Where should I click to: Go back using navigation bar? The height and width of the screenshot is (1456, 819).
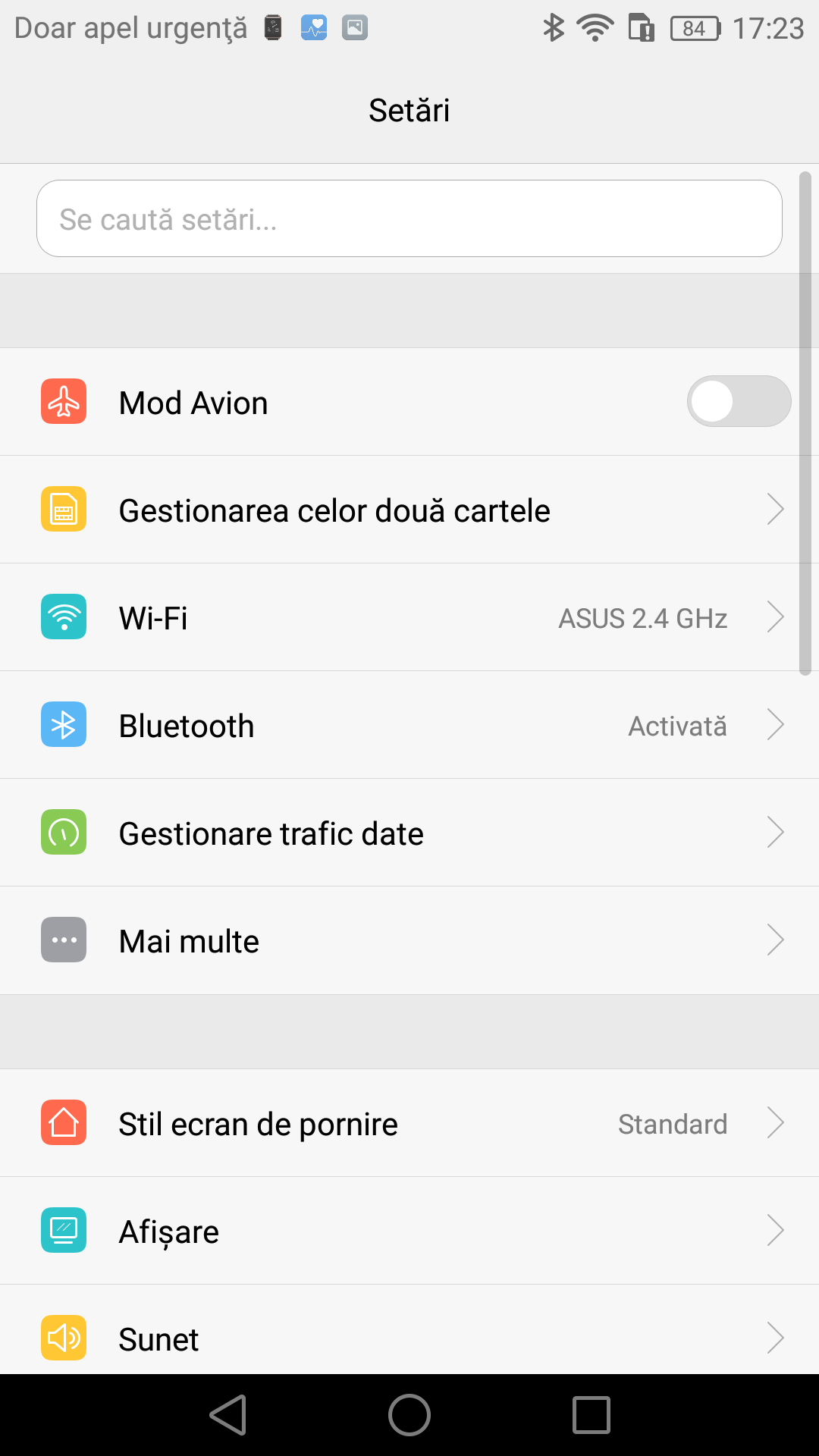[x=228, y=1415]
